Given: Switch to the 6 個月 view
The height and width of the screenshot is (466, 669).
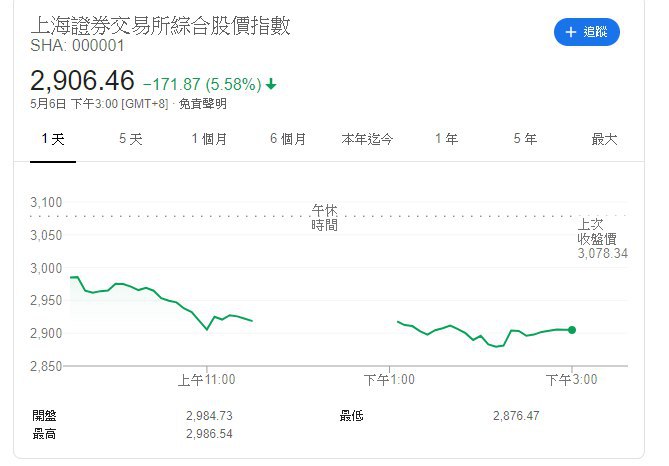Looking at the screenshot, I should [288, 139].
